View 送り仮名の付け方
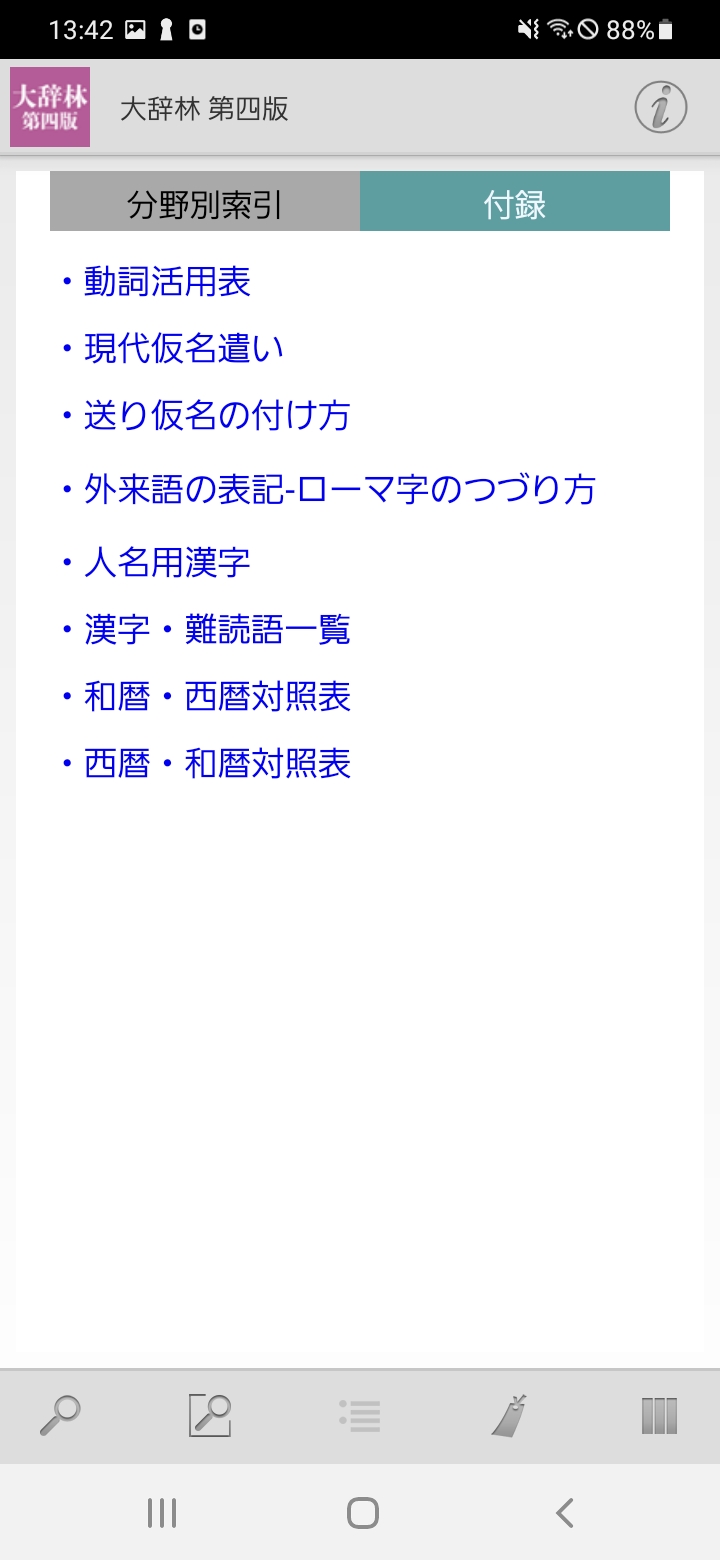The image size is (720, 1560). (x=216, y=416)
